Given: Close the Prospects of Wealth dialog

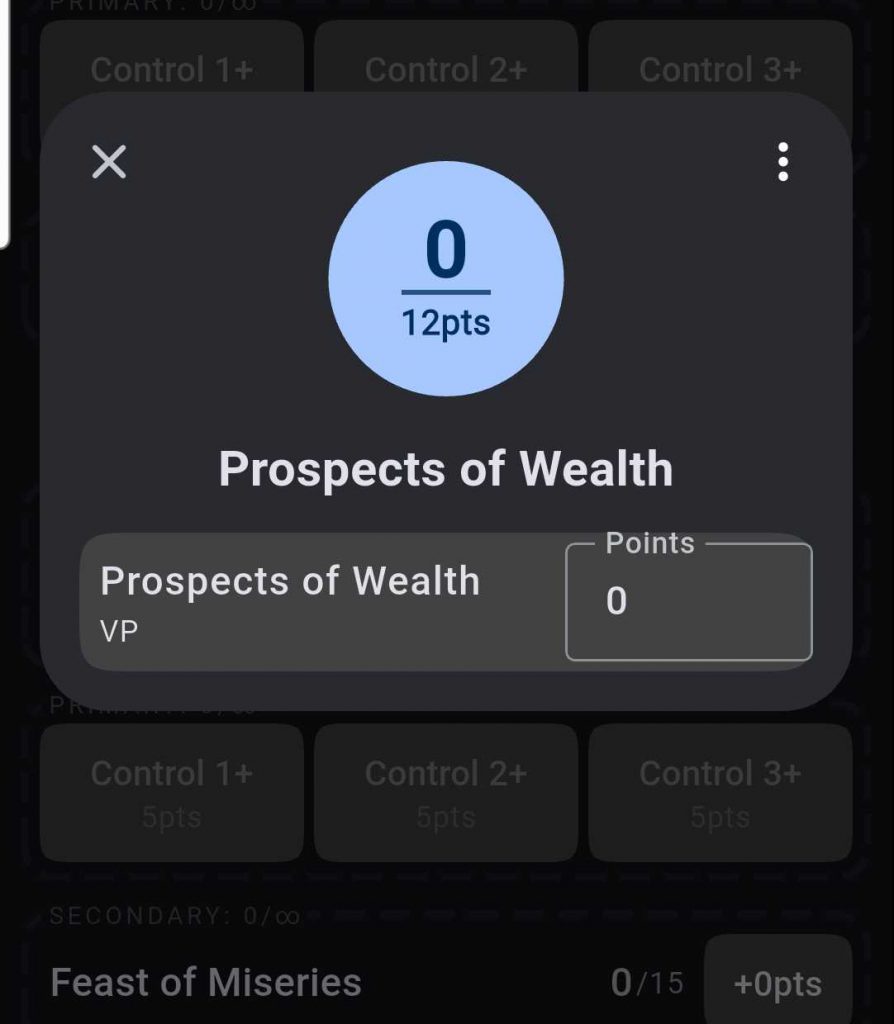Looking at the screenshot, I should 109,161.
